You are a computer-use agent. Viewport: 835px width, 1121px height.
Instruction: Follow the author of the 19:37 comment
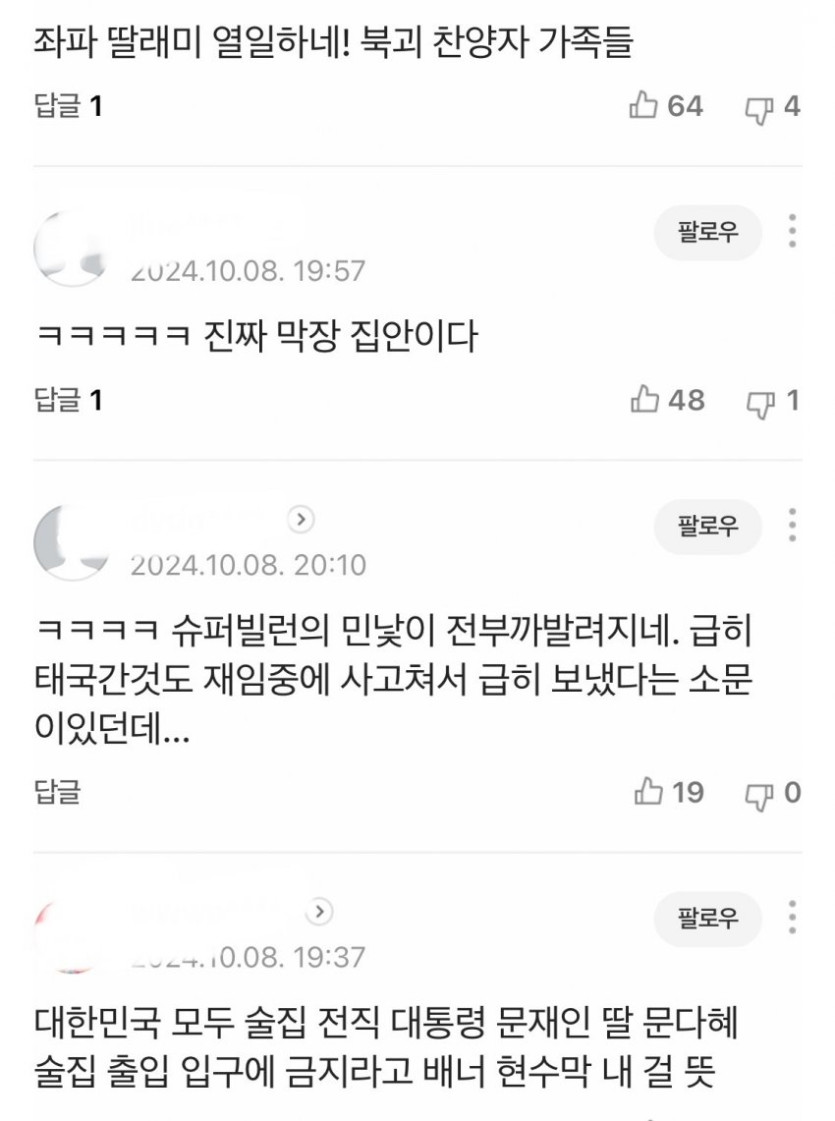pyautogui.click(x=708, y=919)
